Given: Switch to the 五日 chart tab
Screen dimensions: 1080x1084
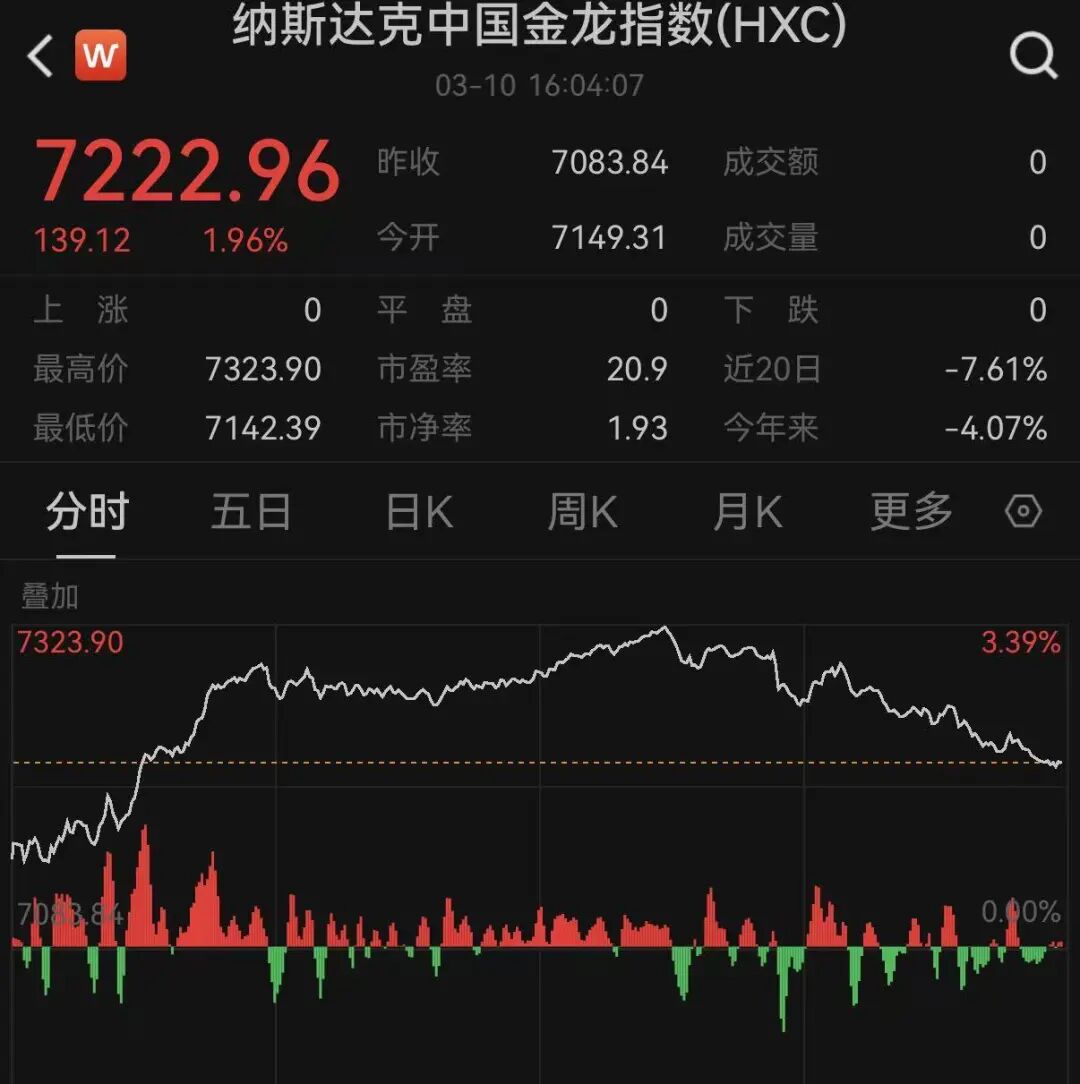Looking at the screenshot, I should 251,513.
